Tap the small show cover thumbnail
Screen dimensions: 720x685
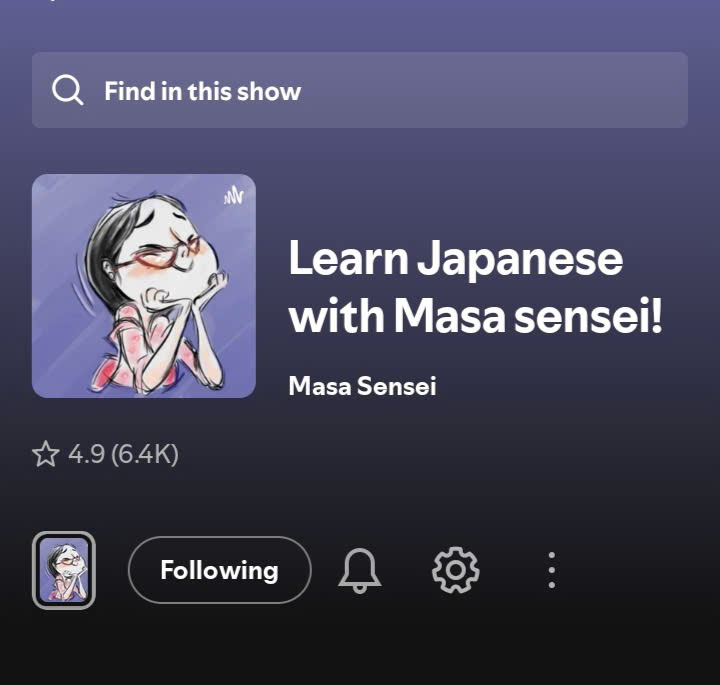point(64,570)
